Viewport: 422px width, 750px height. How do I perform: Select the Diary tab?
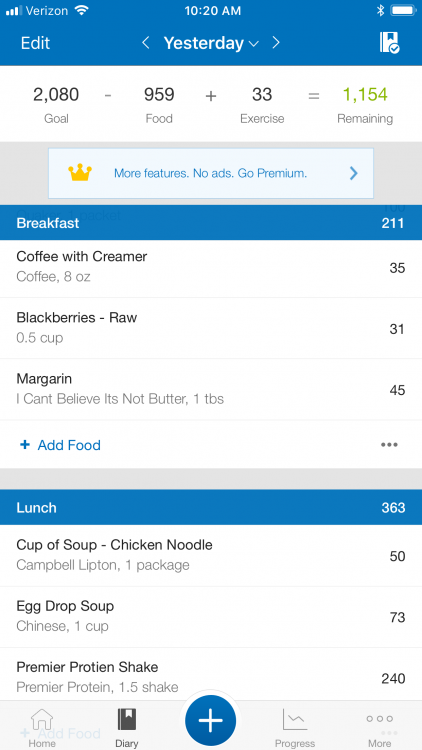coord(127,728)
